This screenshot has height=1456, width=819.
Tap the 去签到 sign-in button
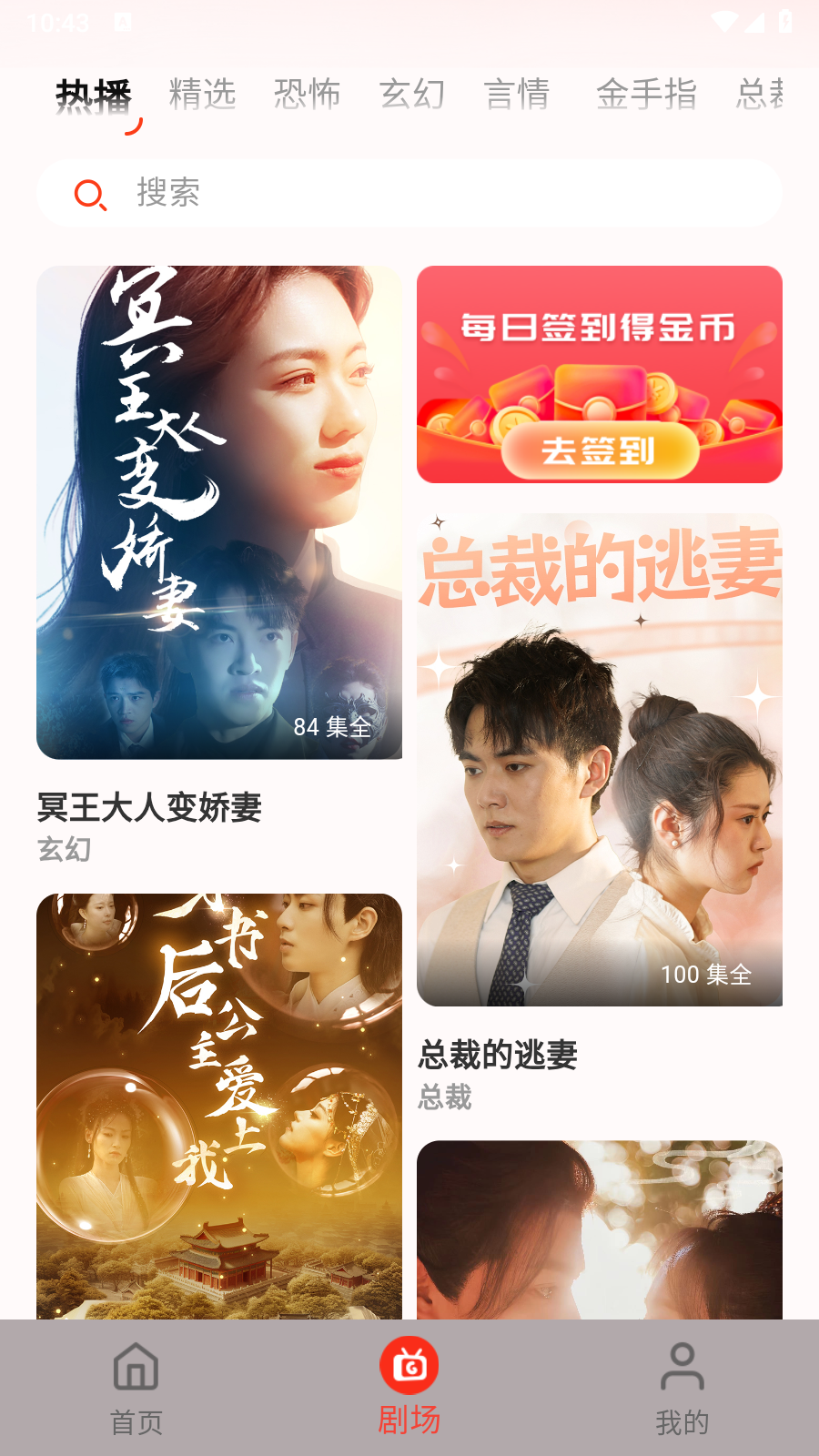point(599,452)
